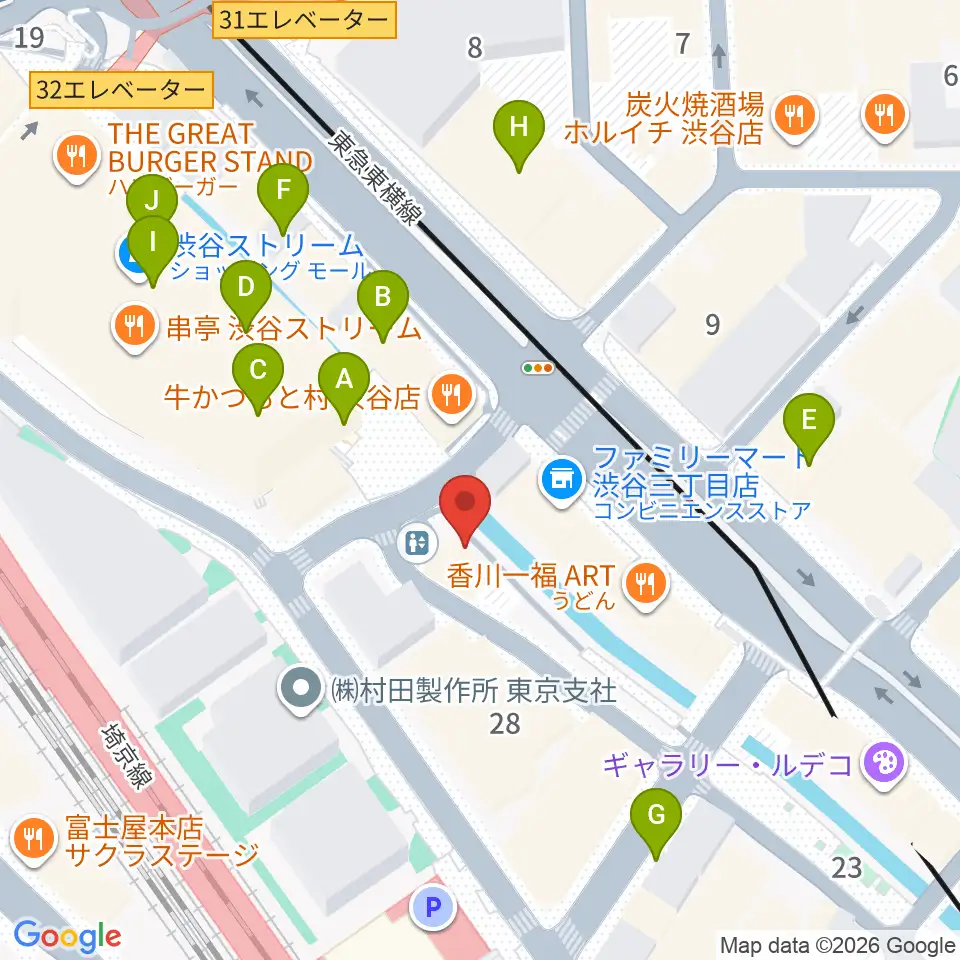The height and width of the screenshot is (960, 960).
Task: Open the ギャラリー・ルデコ gallery pin
Action: [885, 766]
